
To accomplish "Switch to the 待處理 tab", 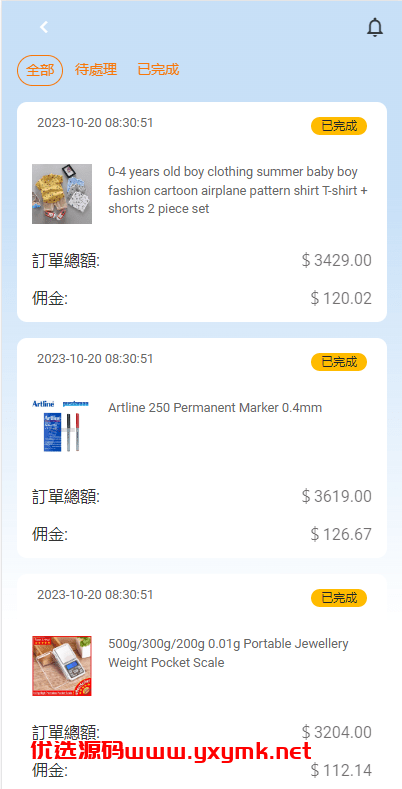I will coord(96,69).
